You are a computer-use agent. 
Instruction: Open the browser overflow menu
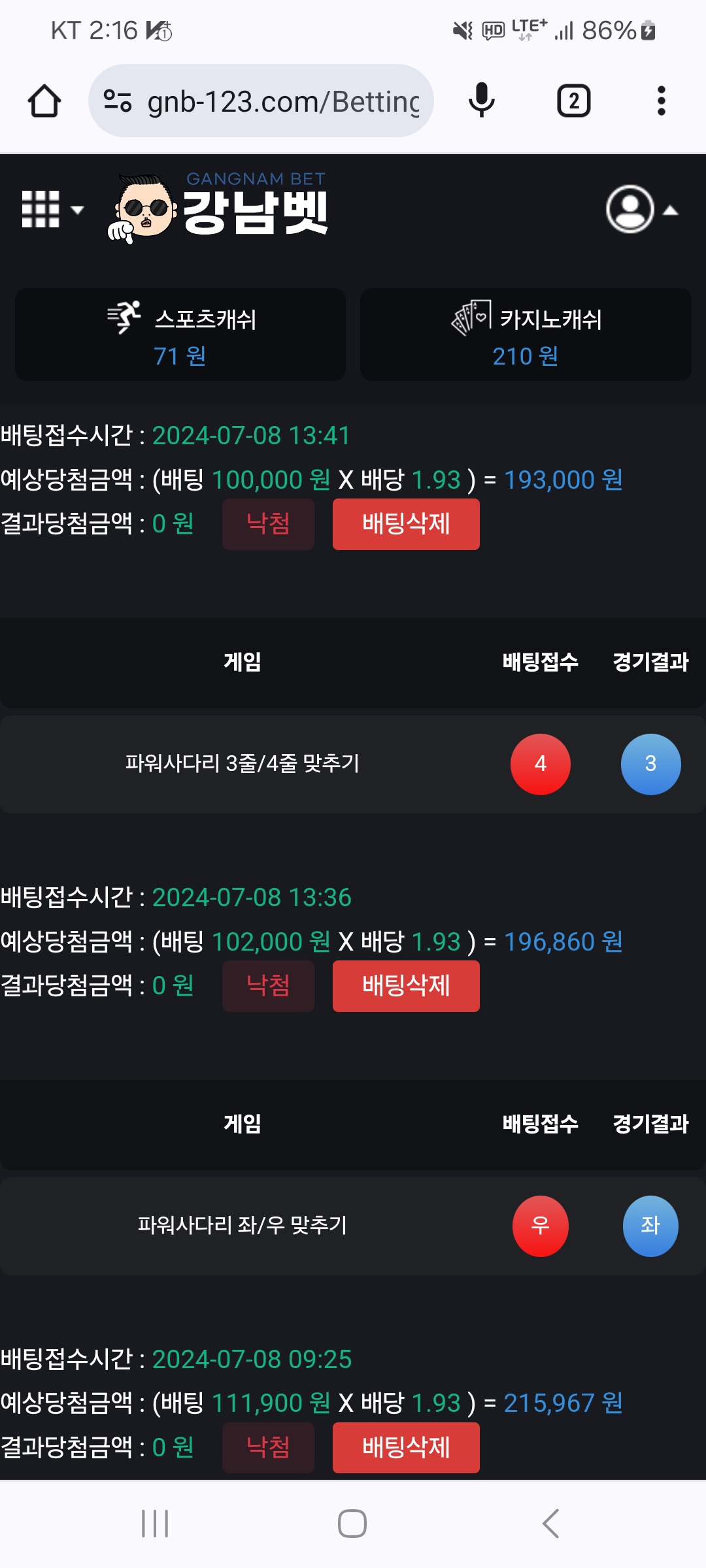pos(661,101)
